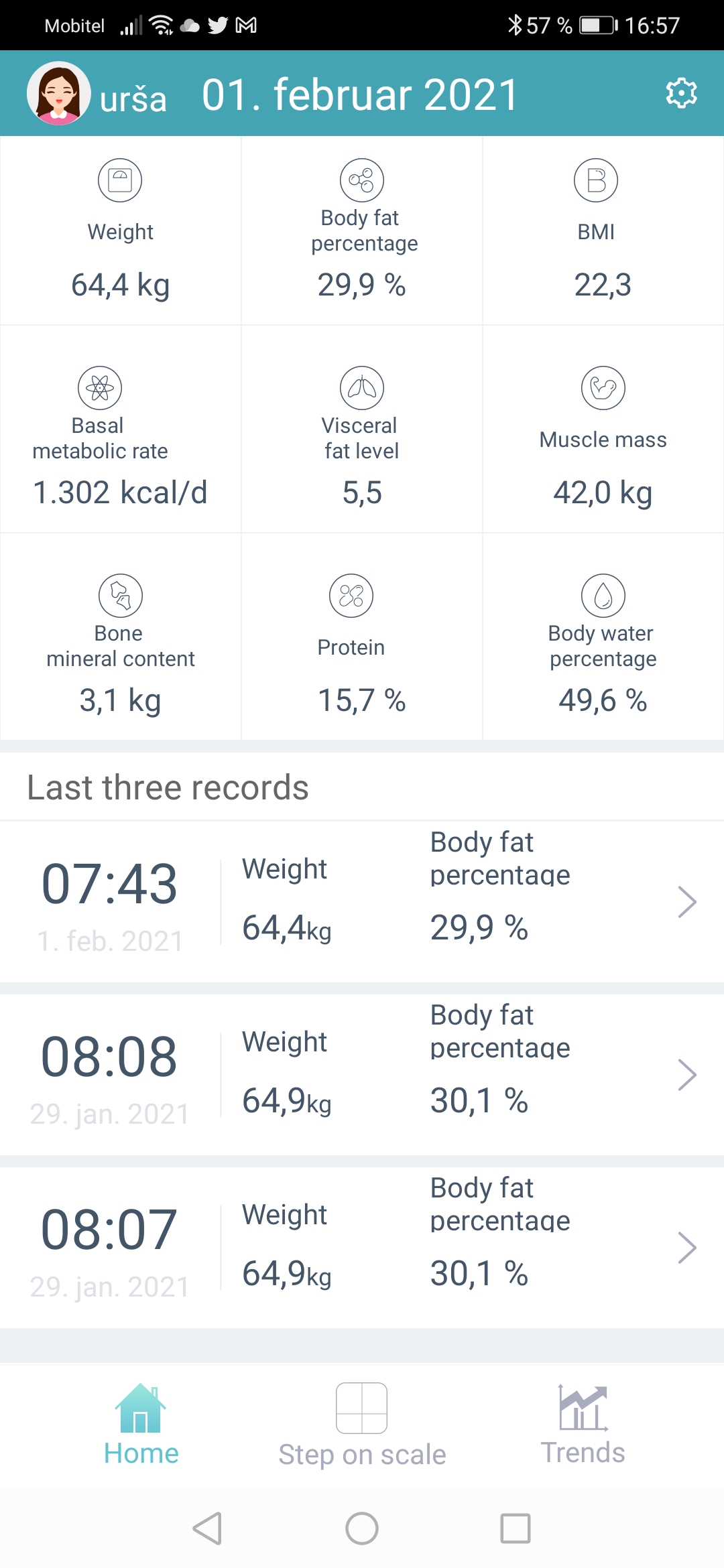
Task: Tap urša's profile avatar
Action: tap(59, 93)
